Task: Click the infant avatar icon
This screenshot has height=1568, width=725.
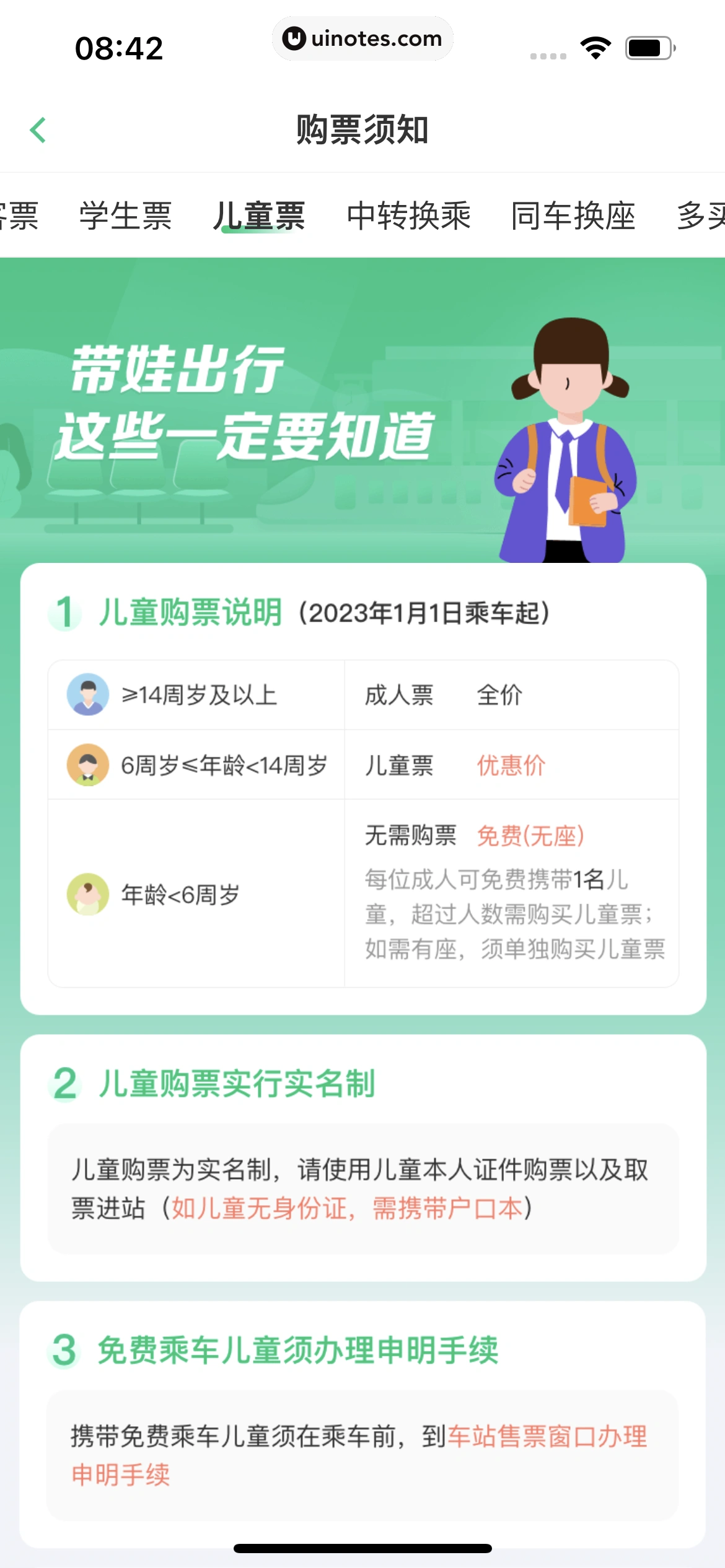Action: point(88,894)
